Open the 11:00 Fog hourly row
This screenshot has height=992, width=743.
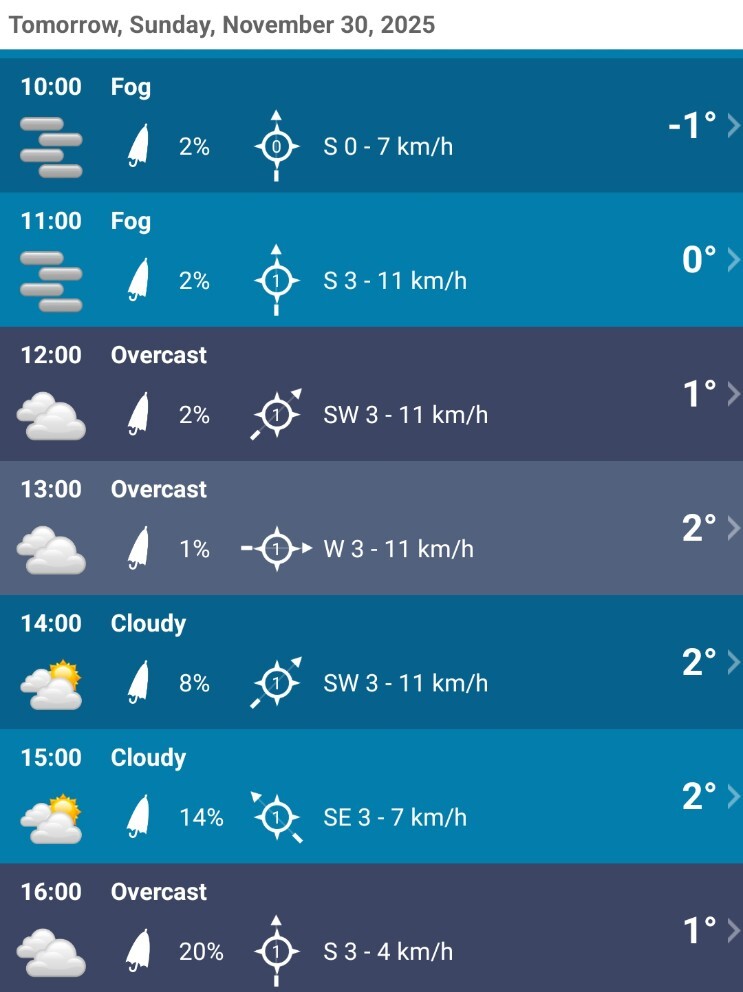click(371, 260)
